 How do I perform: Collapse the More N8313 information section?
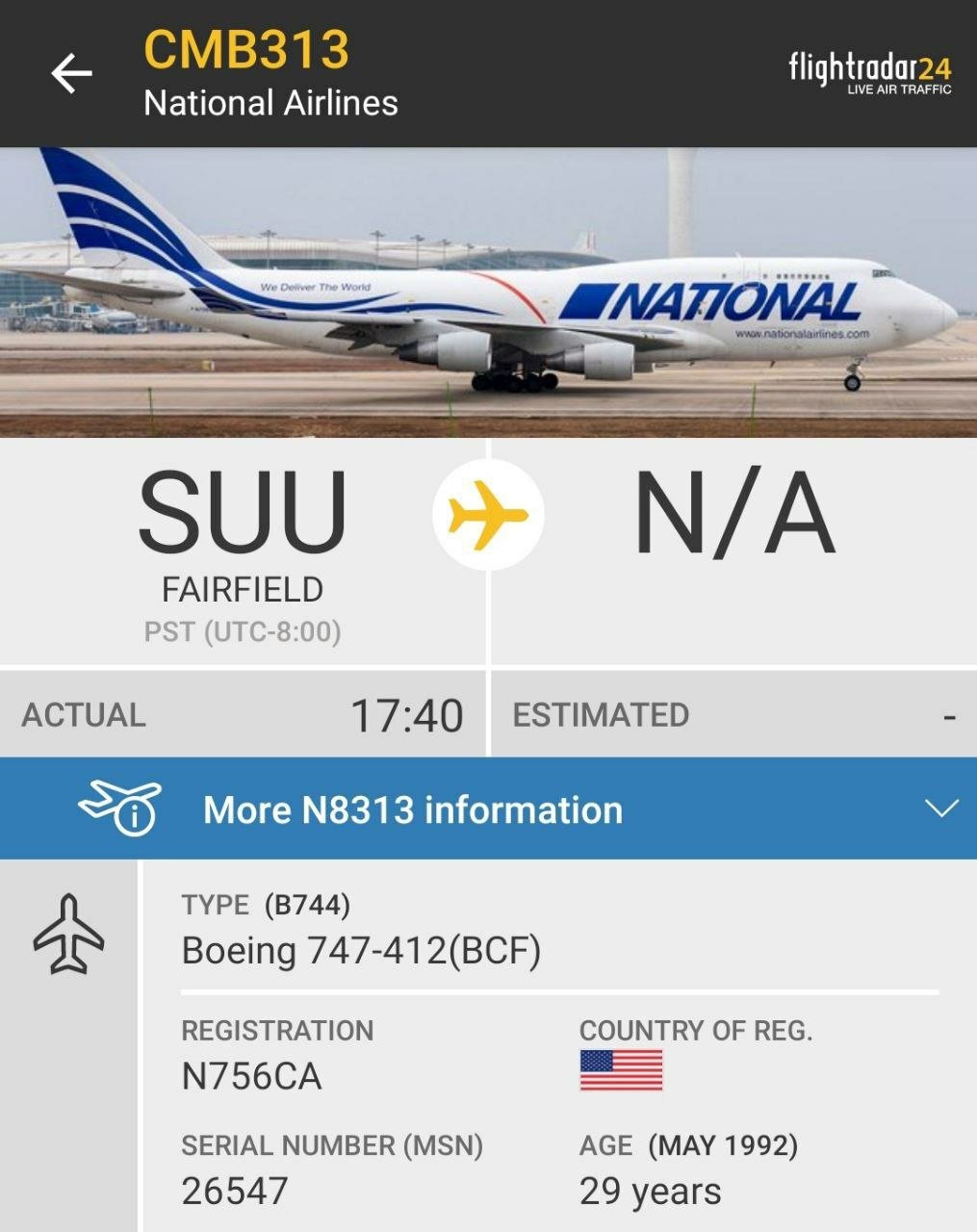point(940,808)
